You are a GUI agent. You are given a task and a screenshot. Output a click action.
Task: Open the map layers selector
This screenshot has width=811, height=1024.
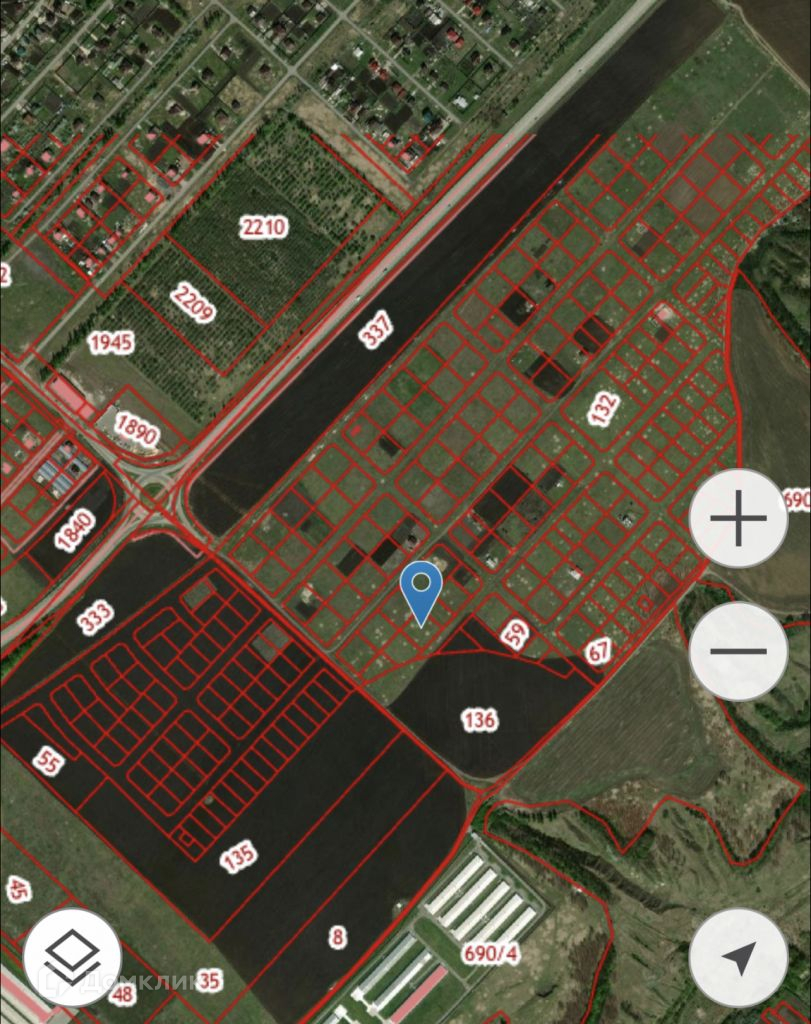tap(71, 957)
